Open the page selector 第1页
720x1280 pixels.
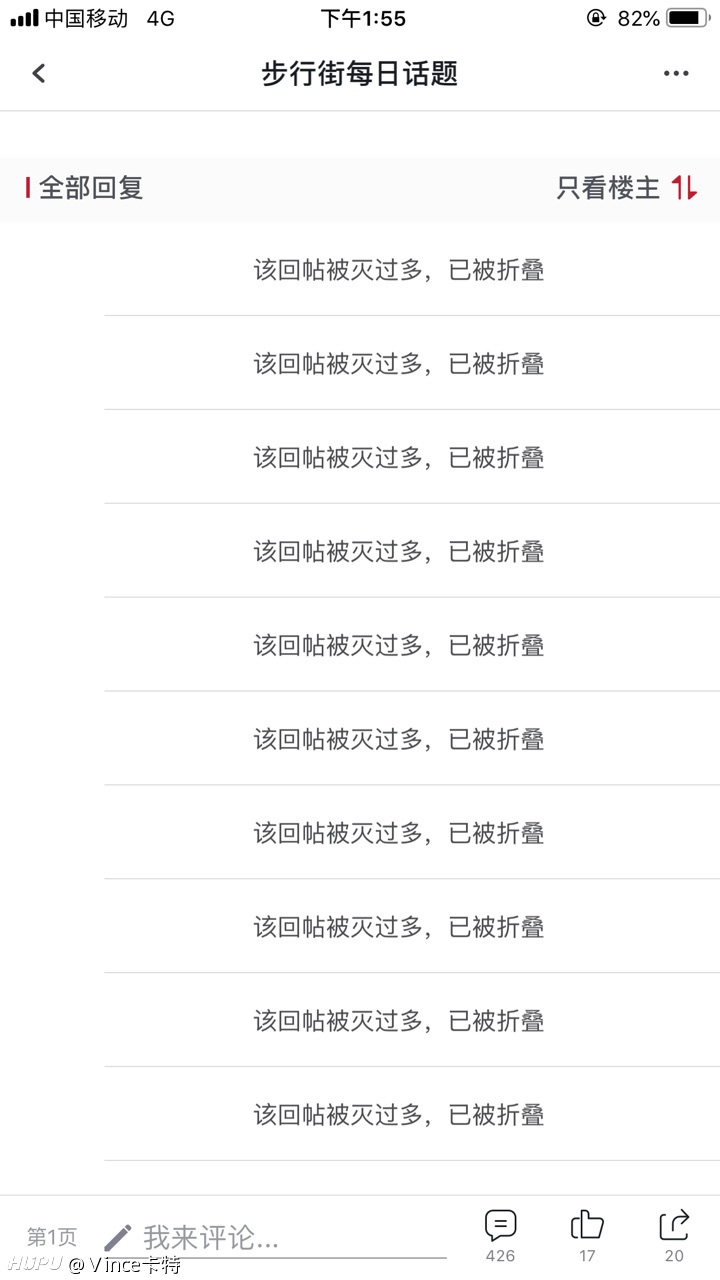(x=51, y=1238)
